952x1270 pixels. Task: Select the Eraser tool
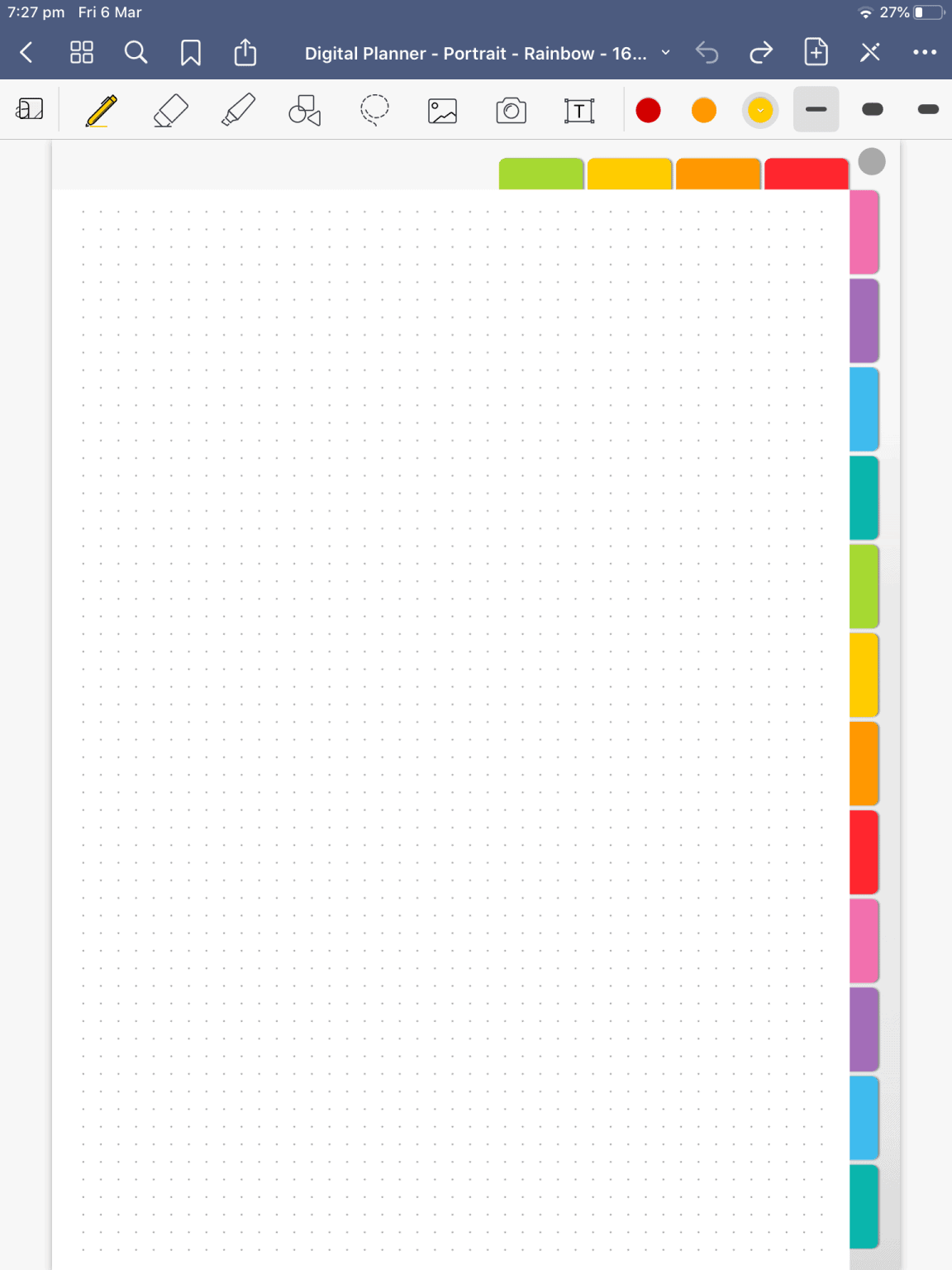click(169, 108)
